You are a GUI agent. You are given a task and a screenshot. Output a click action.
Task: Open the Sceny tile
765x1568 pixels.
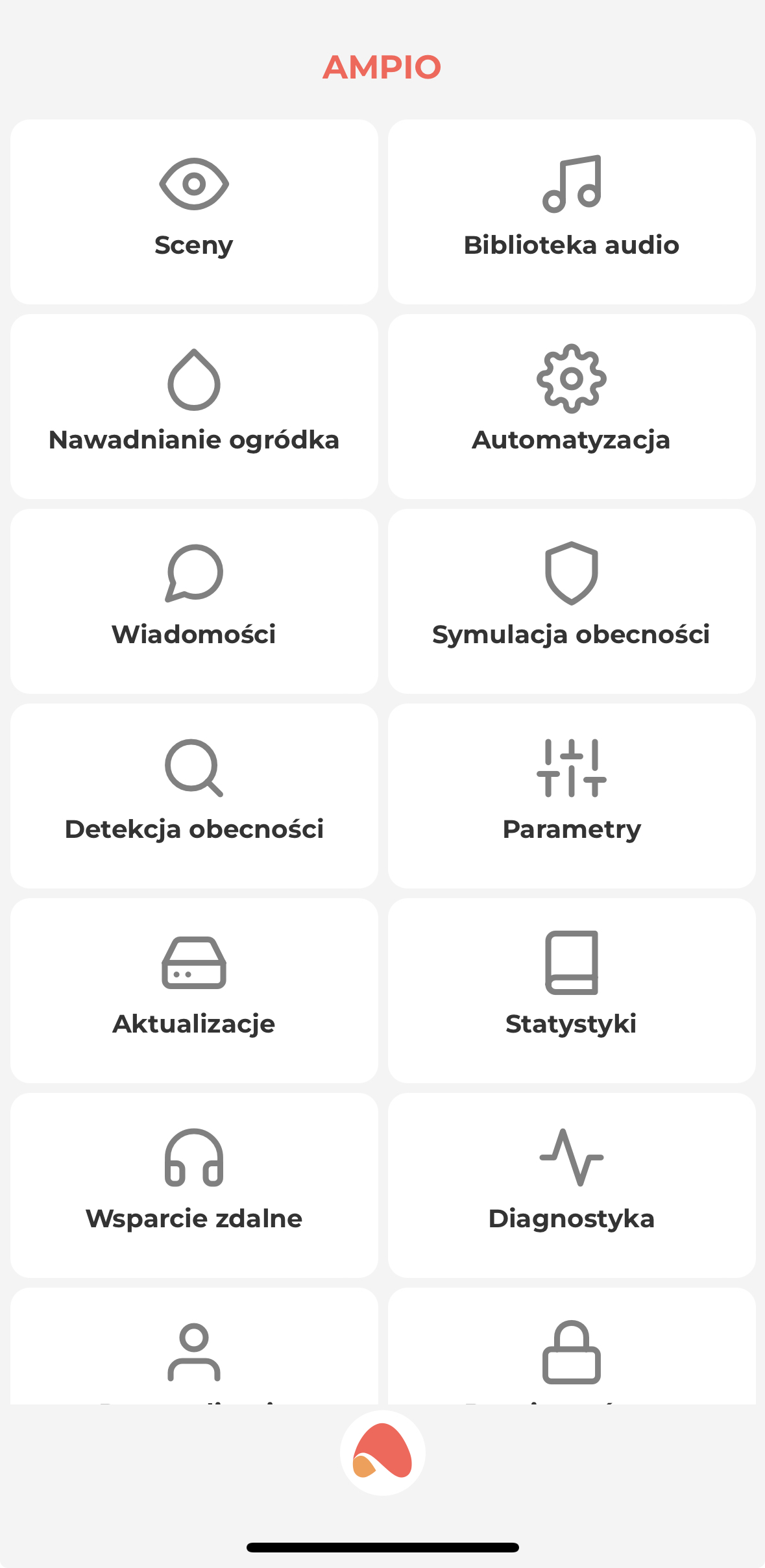click(194, 212)
